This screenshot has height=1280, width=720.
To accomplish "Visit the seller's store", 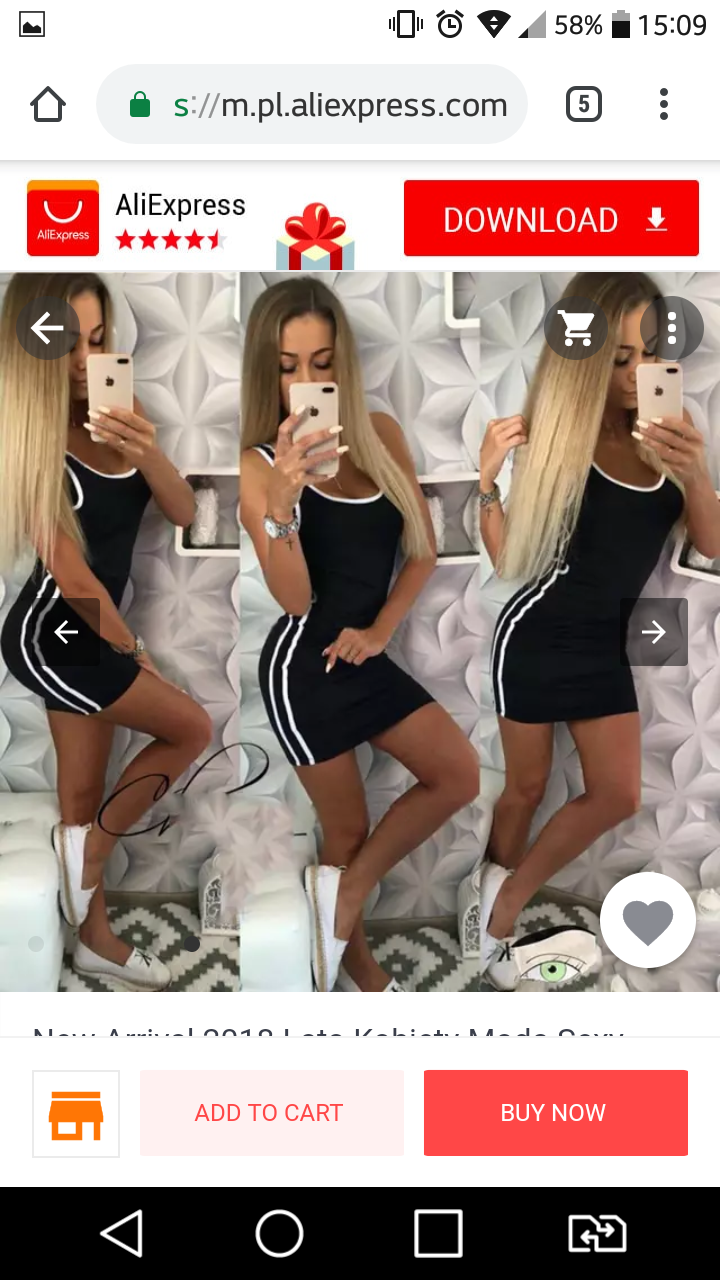I will 76,1114.
